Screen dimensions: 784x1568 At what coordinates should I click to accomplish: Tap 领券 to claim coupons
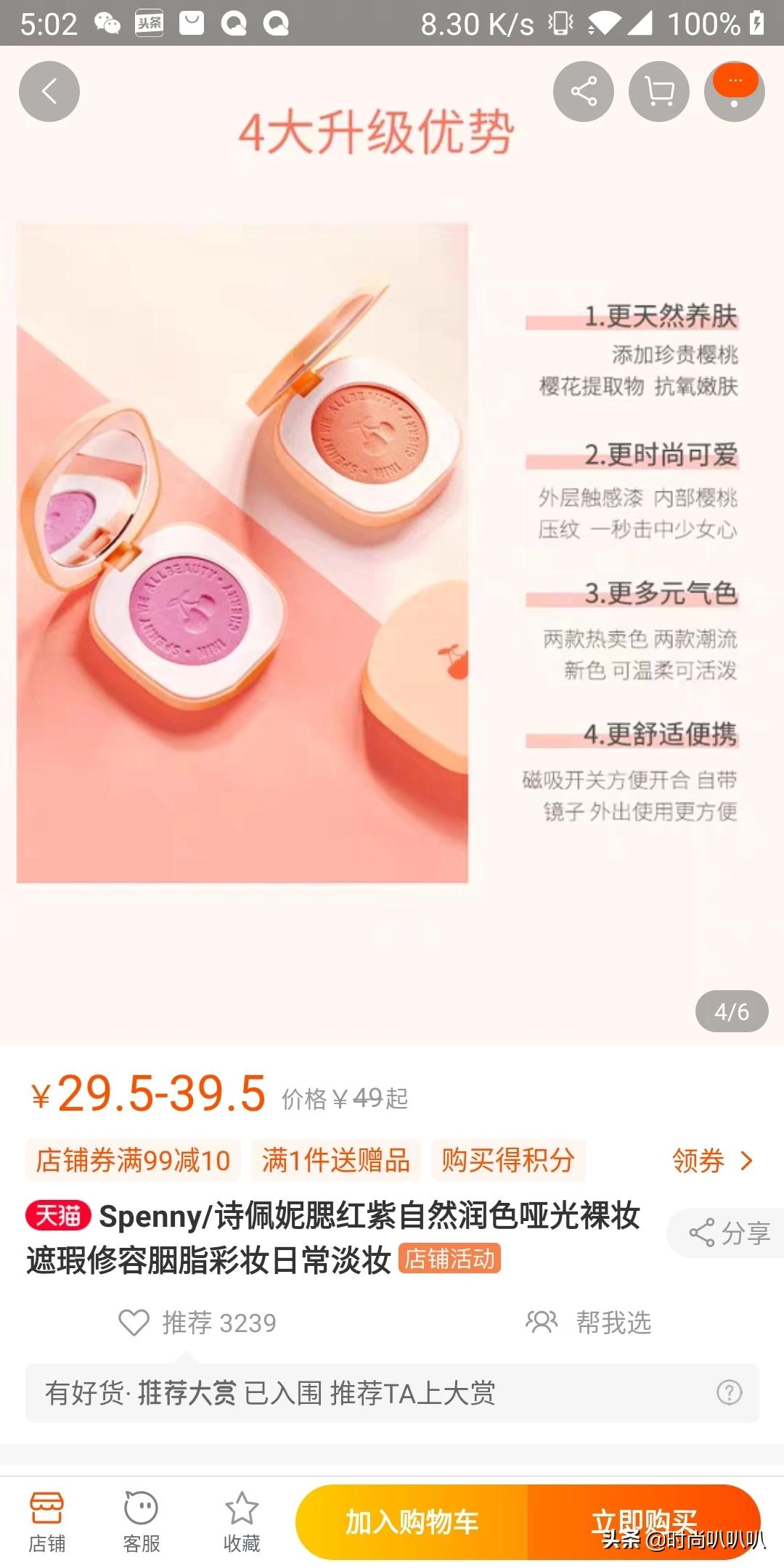point(712,1161)
